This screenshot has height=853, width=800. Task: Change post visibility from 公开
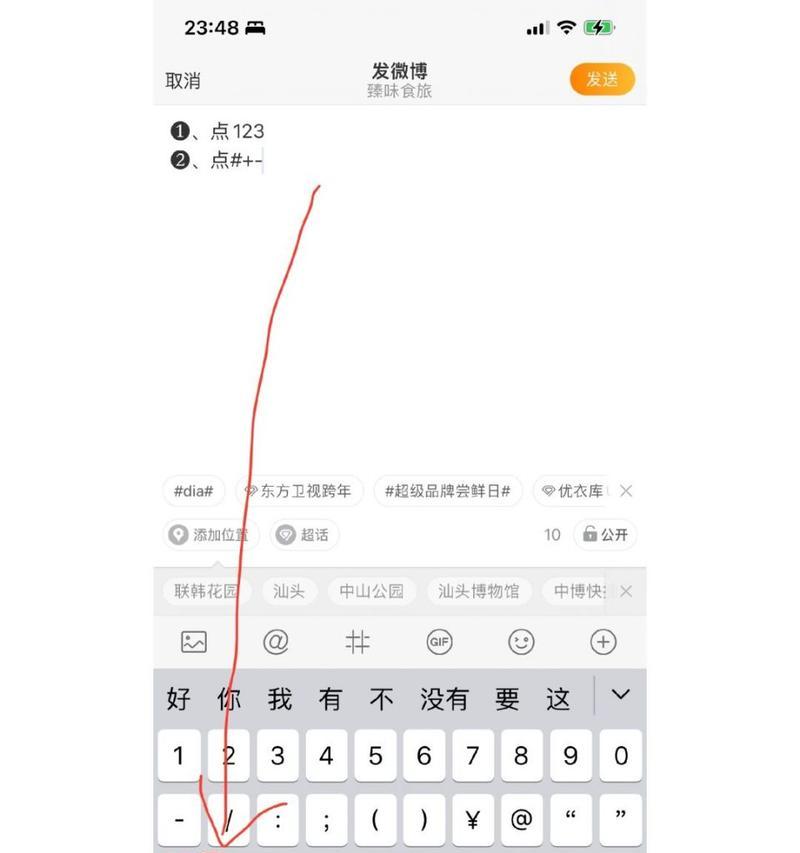[606, 535]
